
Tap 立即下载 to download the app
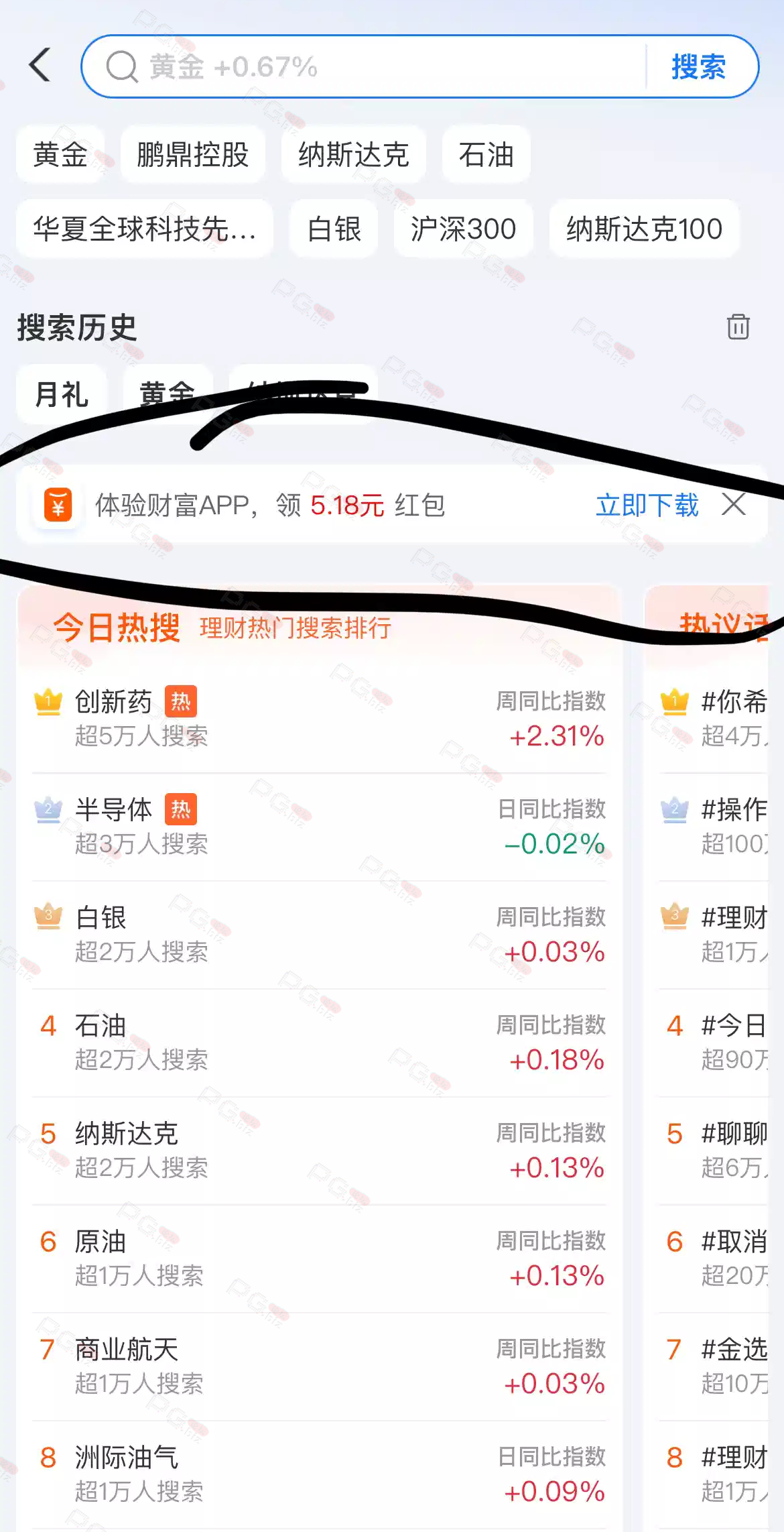tap(647, 505)
